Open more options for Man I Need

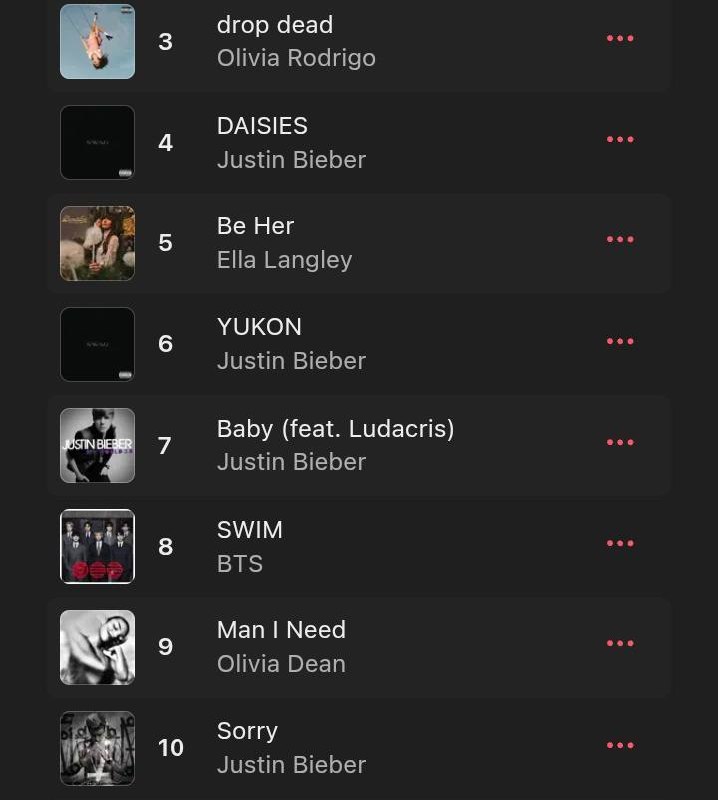click(x=620, y=644)
